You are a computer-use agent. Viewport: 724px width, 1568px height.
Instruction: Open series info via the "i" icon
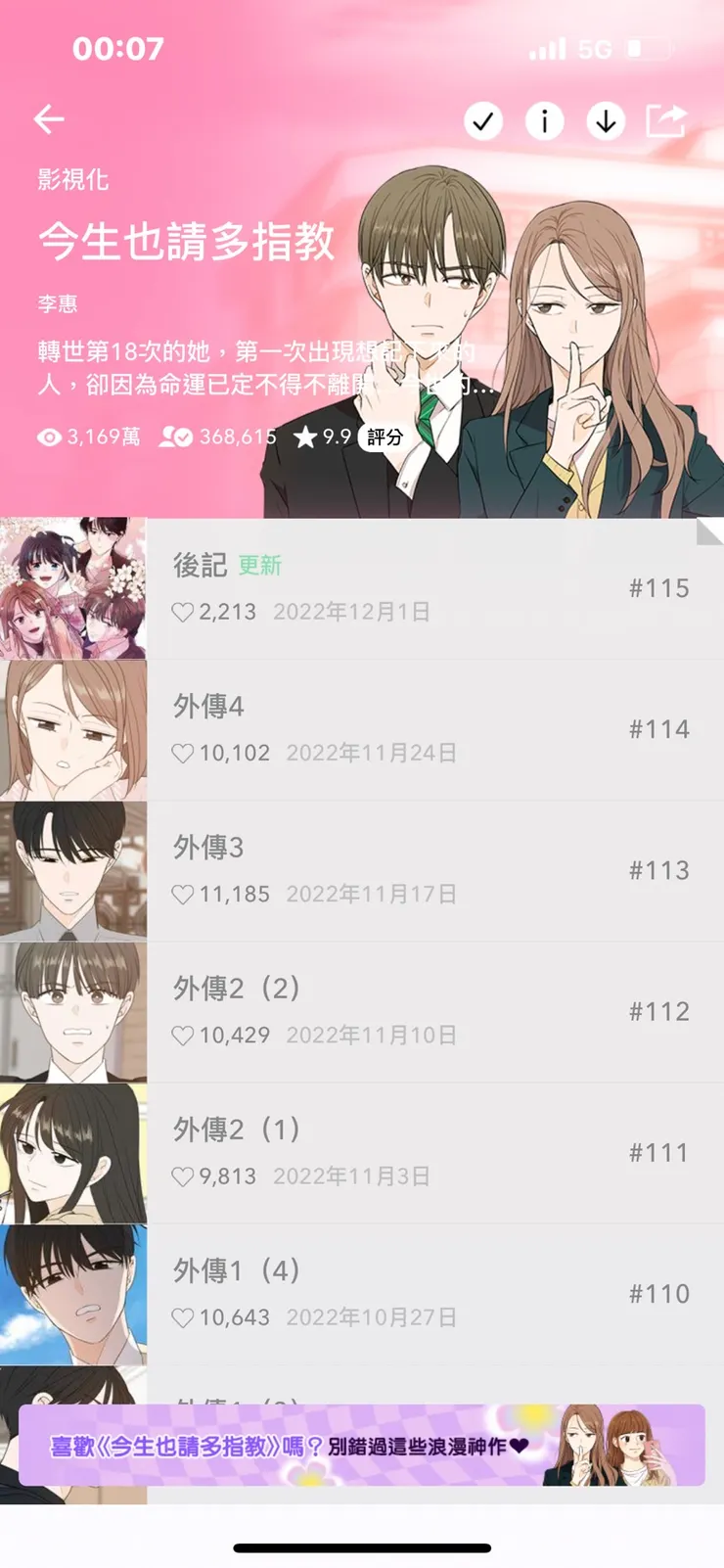[x=544, y=120]
